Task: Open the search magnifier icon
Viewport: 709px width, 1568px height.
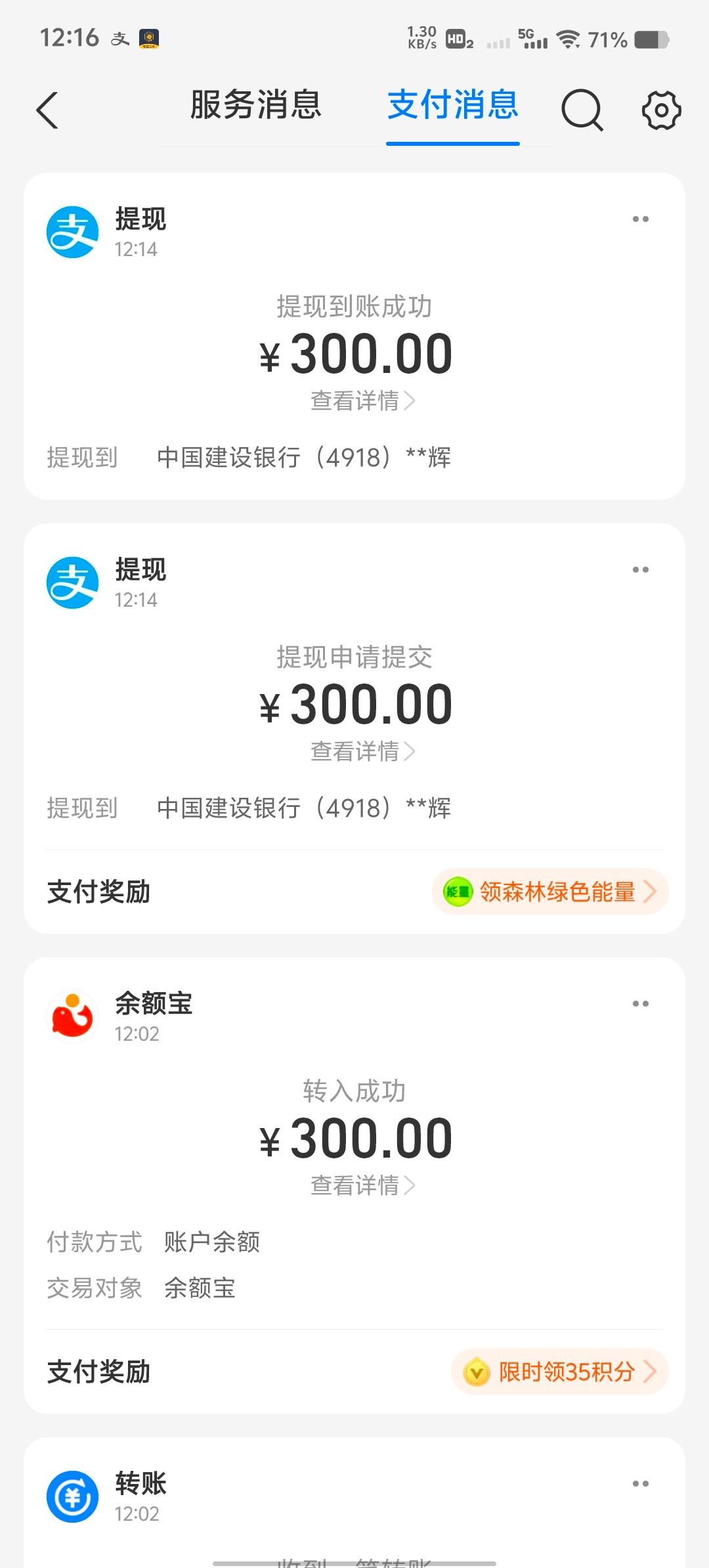Action: point(582,110)
